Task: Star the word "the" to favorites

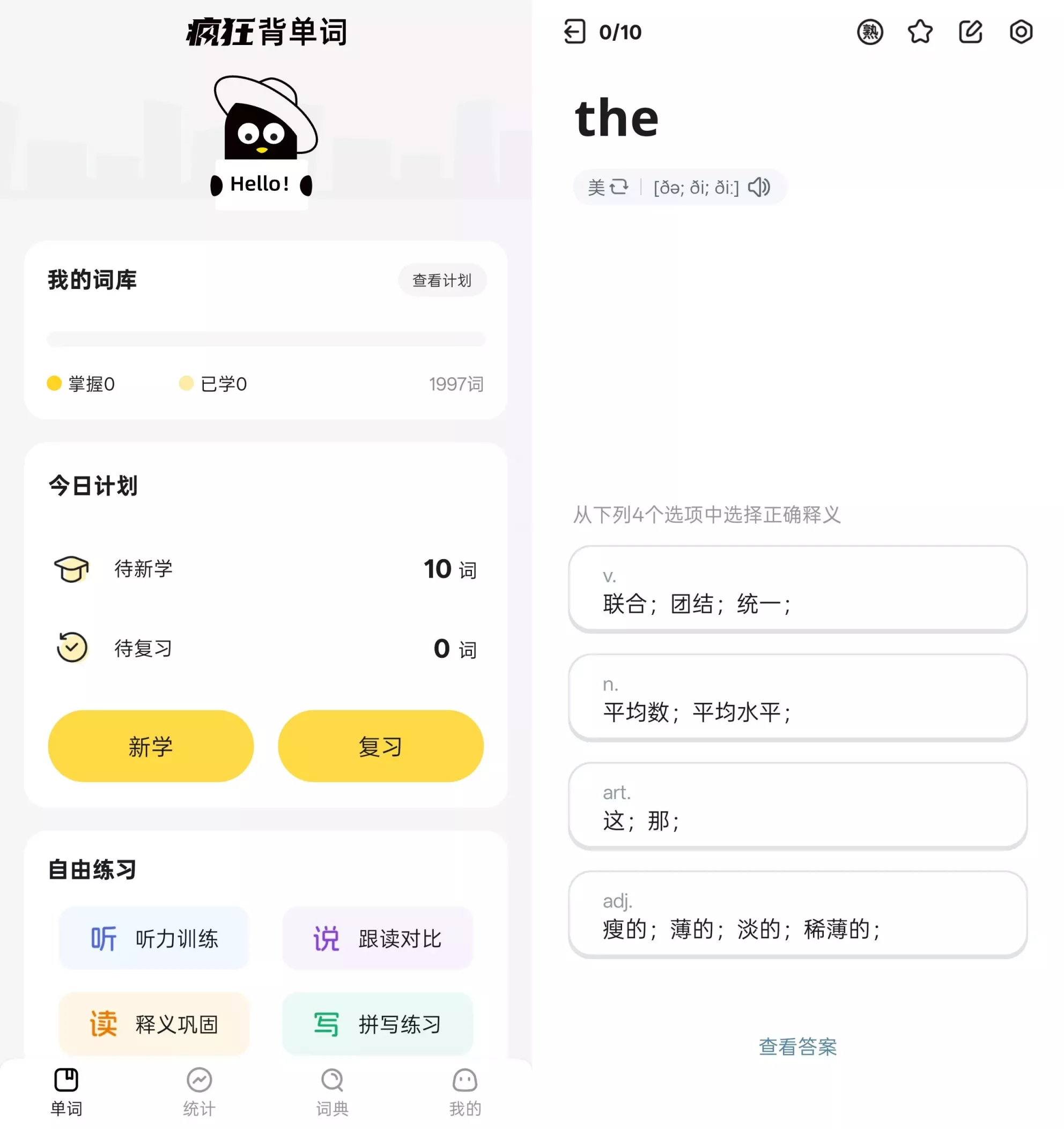Action: coord(920,32)
